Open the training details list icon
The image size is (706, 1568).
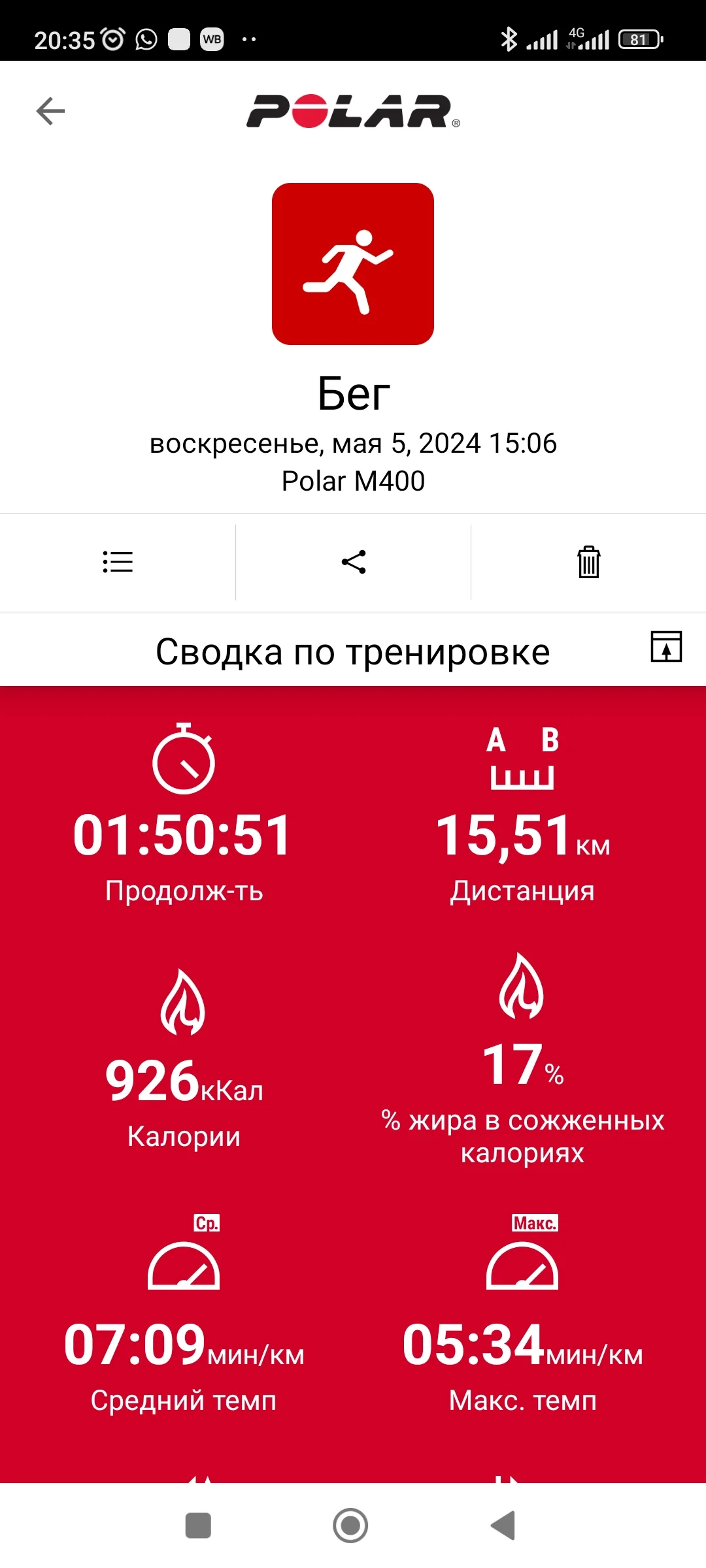click(118, 562)
